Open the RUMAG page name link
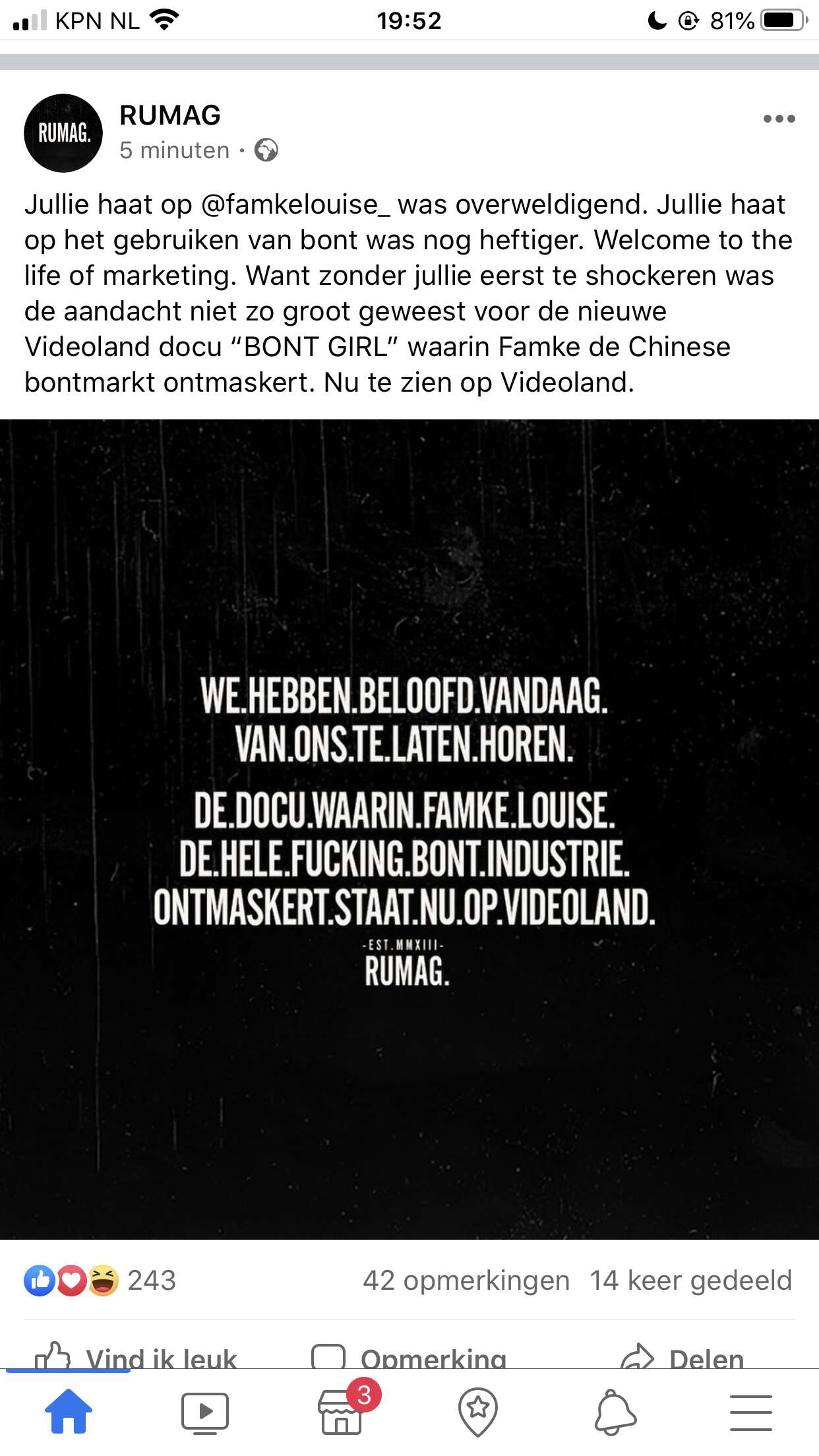The height and width of the screenshot is (1456, 819). click(170, 115)
